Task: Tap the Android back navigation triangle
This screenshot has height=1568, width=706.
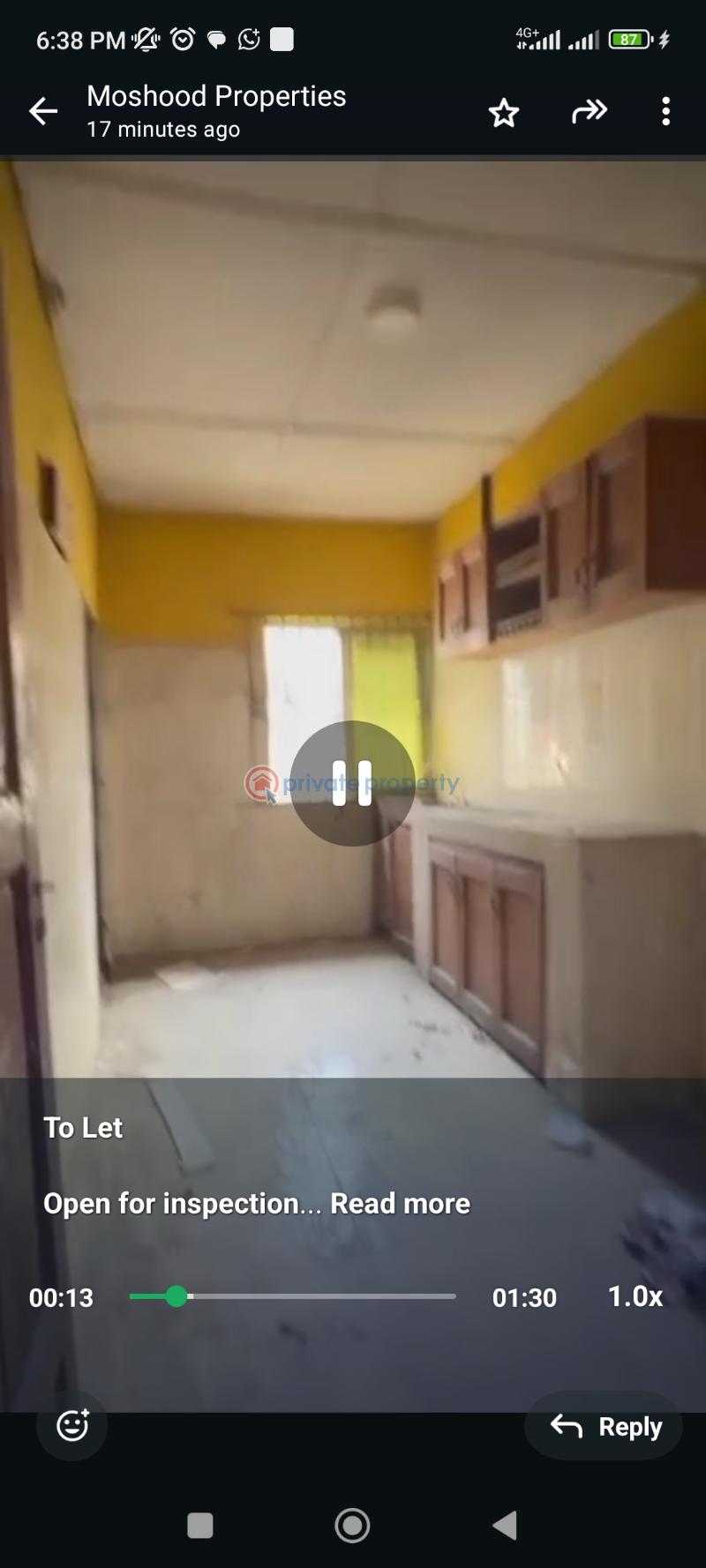Action: point(504,1523)
